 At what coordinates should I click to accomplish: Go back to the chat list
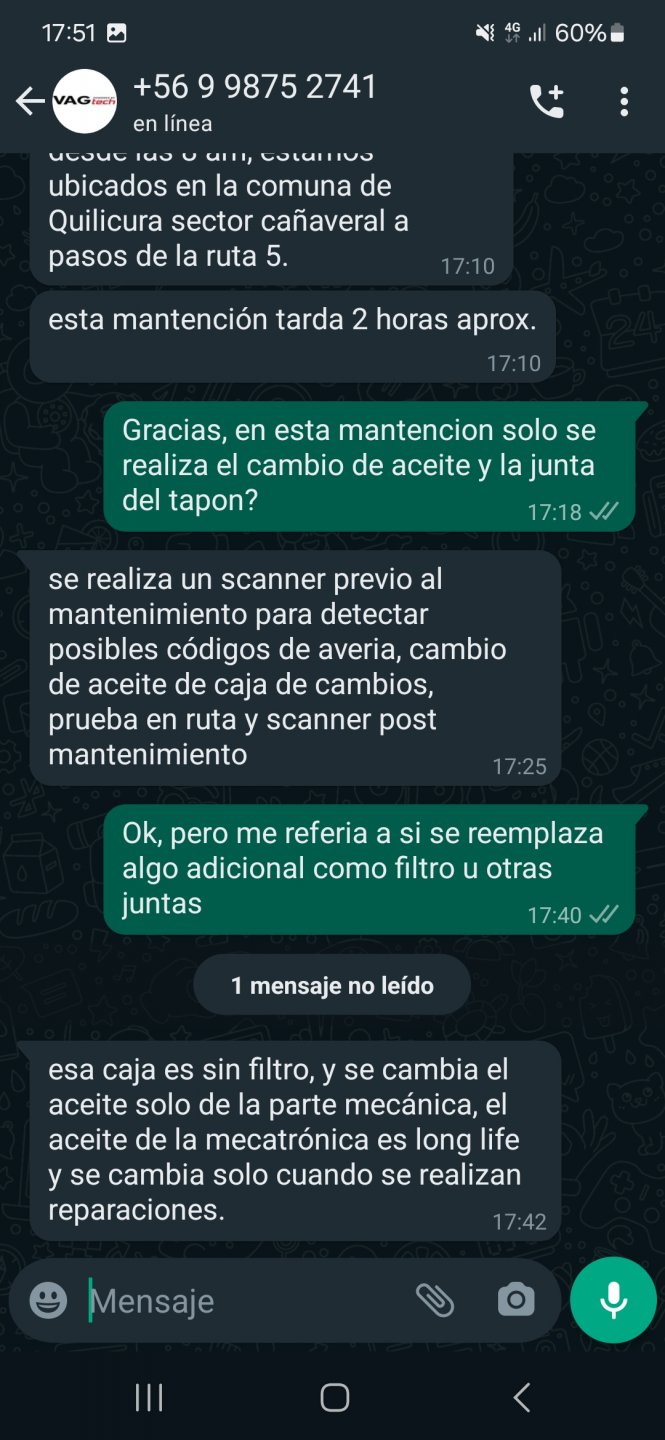coord(29,101)
